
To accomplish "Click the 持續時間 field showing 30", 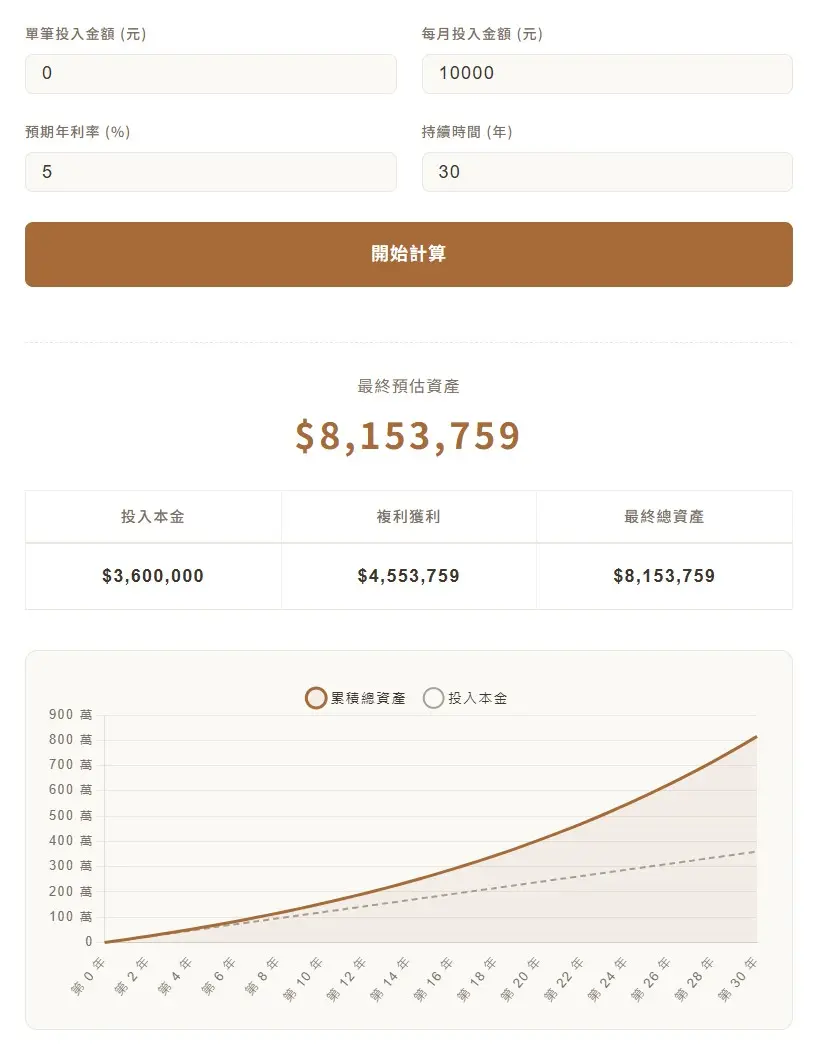I will (606, 171).
